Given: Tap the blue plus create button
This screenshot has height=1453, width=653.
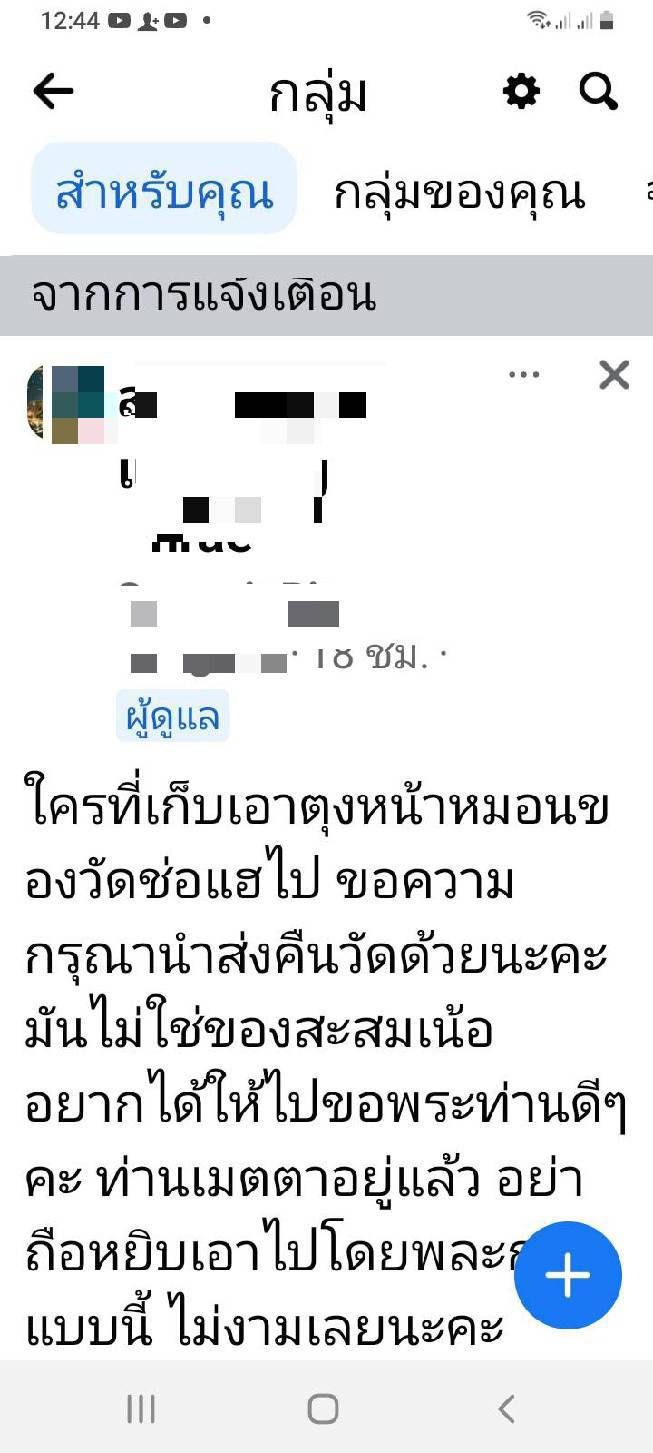Looking at the screenshot, I should click(567, 1275).
